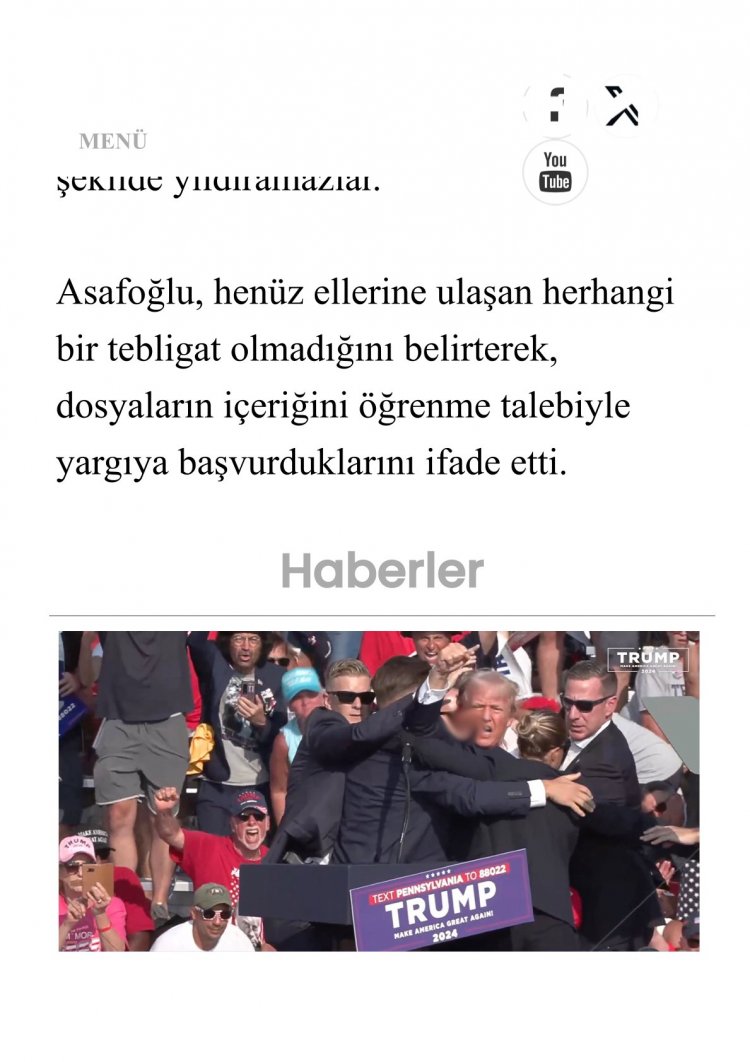Open the Trump rally news story
Screen dimensions: 750x1062
tap(379, 790)
